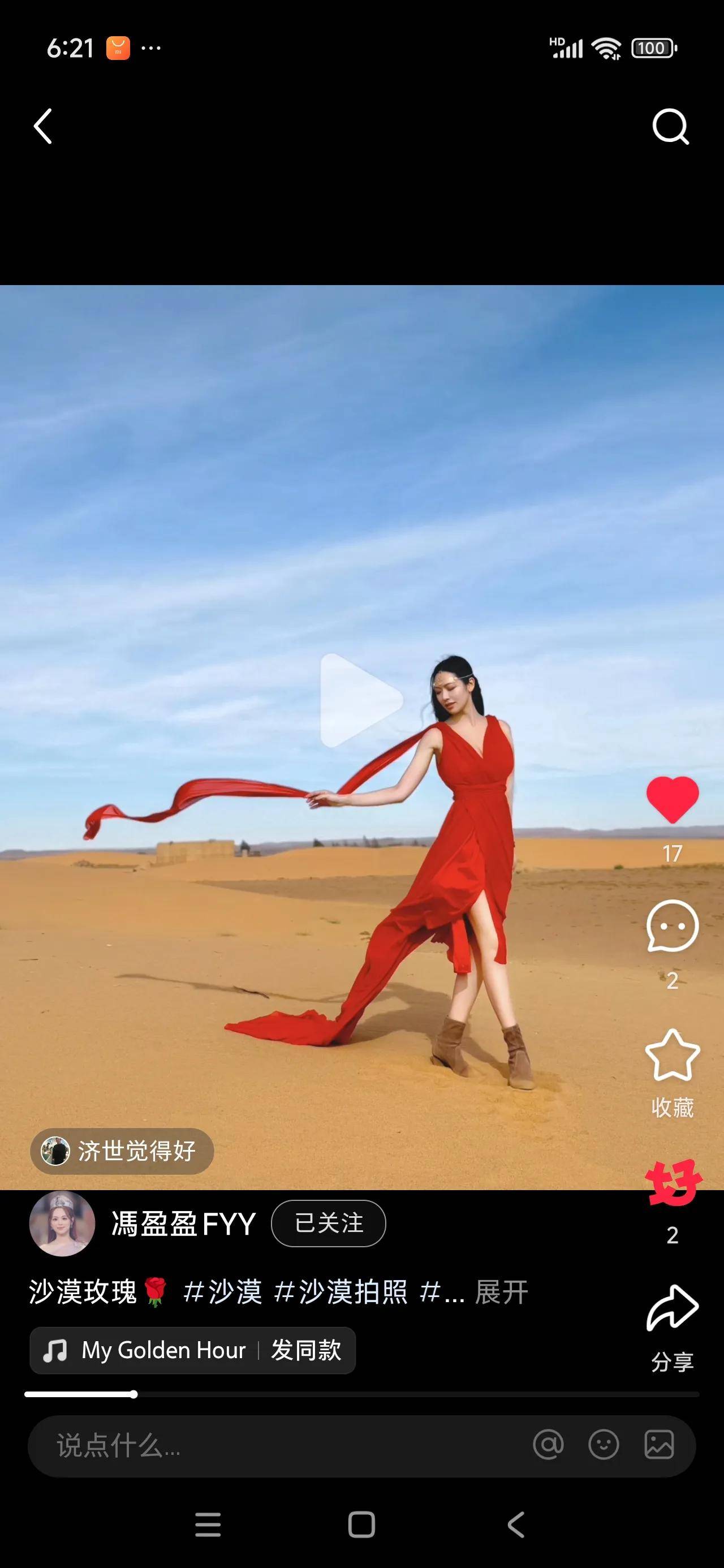The height and width of the screenshot is (1568, 724).
Task: Attach a picture to the comment
Action: click(659, 1445)
